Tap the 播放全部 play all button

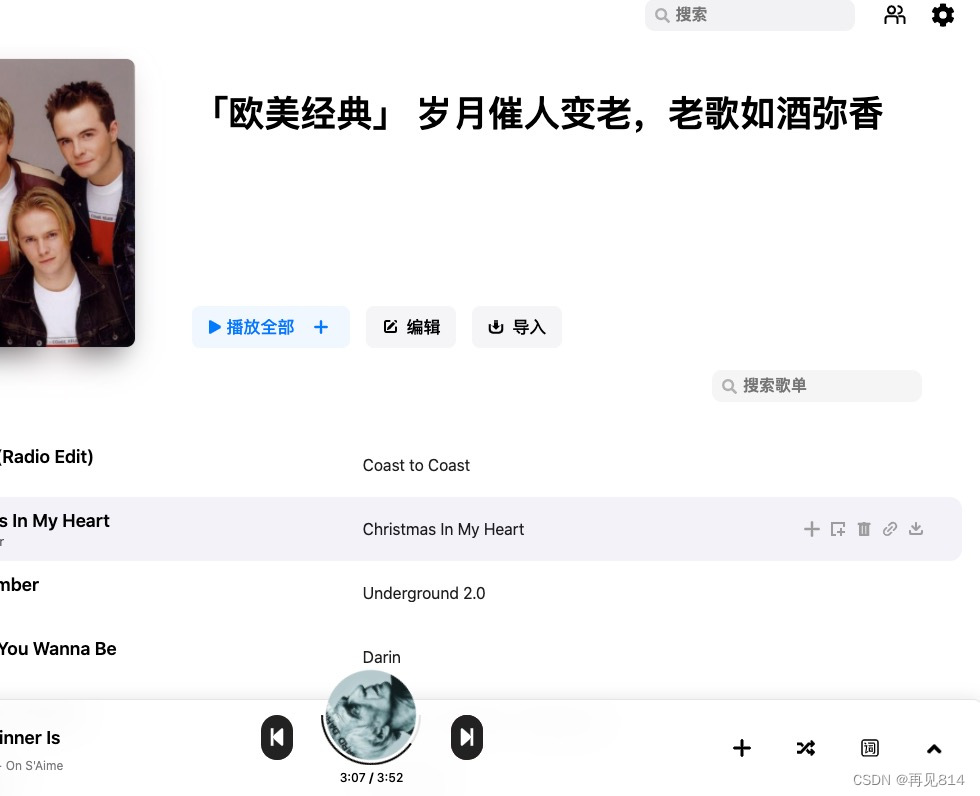(252, 327)
